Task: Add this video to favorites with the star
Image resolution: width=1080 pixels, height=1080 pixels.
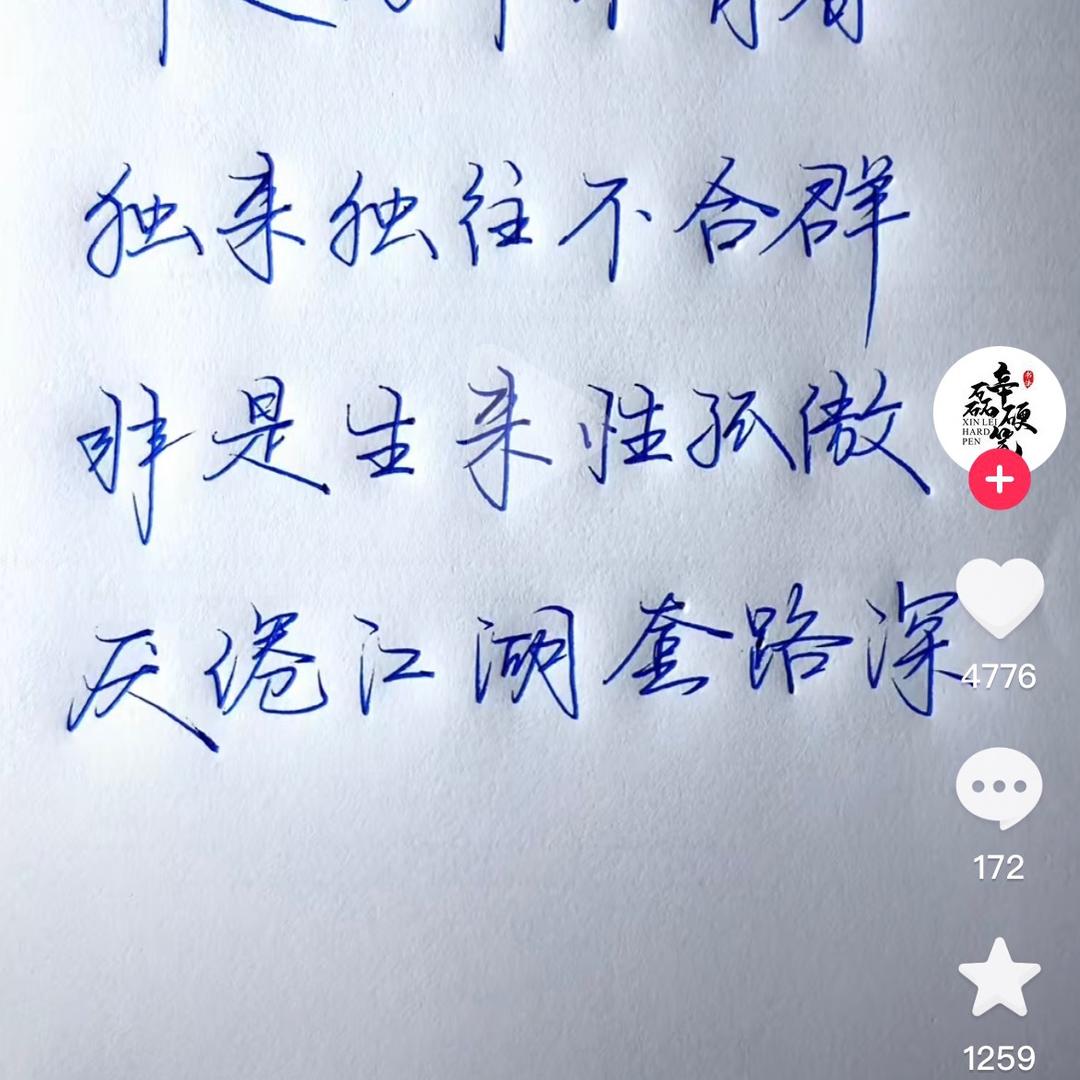Action: (999, 978)
